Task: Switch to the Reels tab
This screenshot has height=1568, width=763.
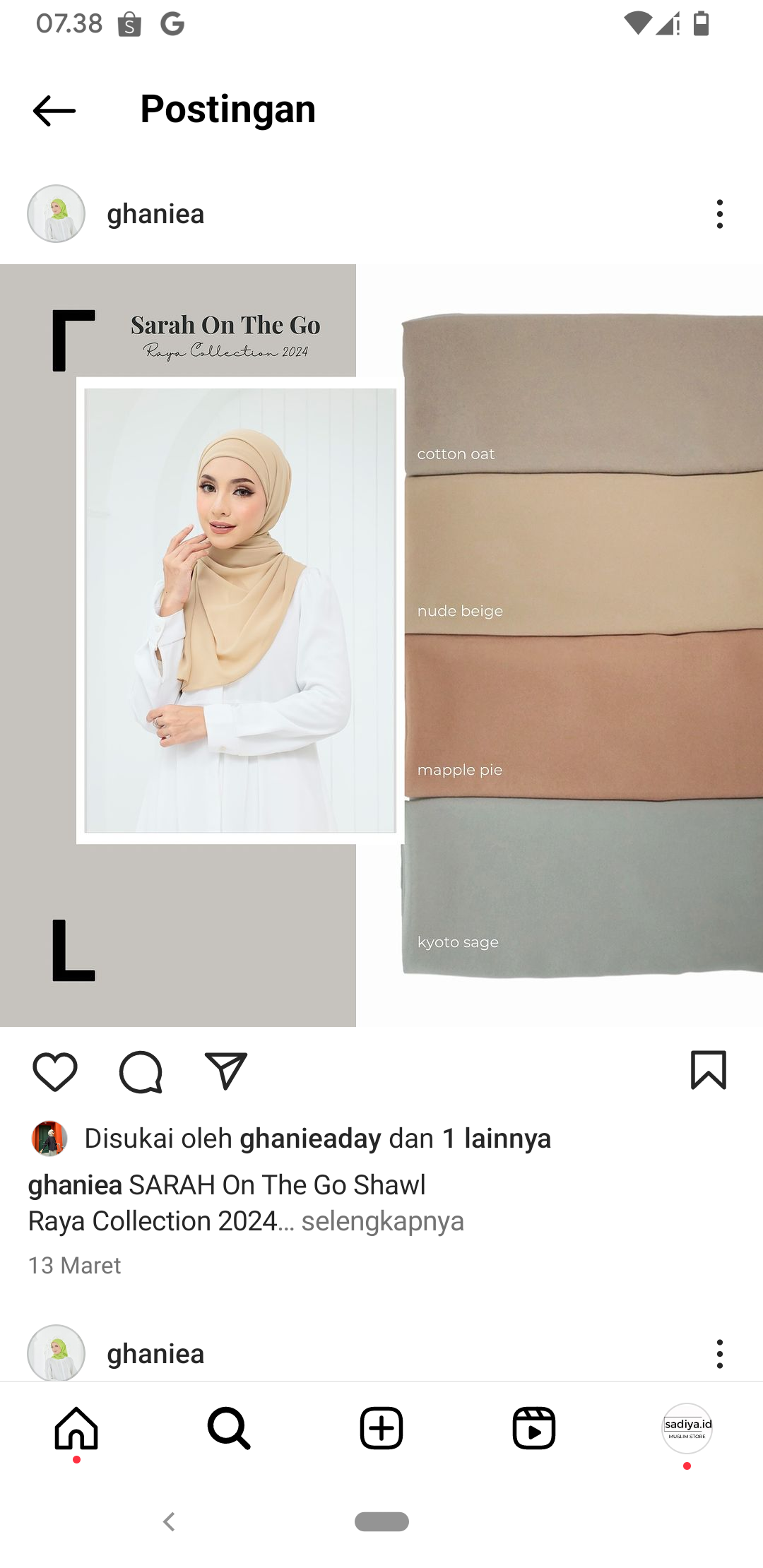Action: [534, 1428]
